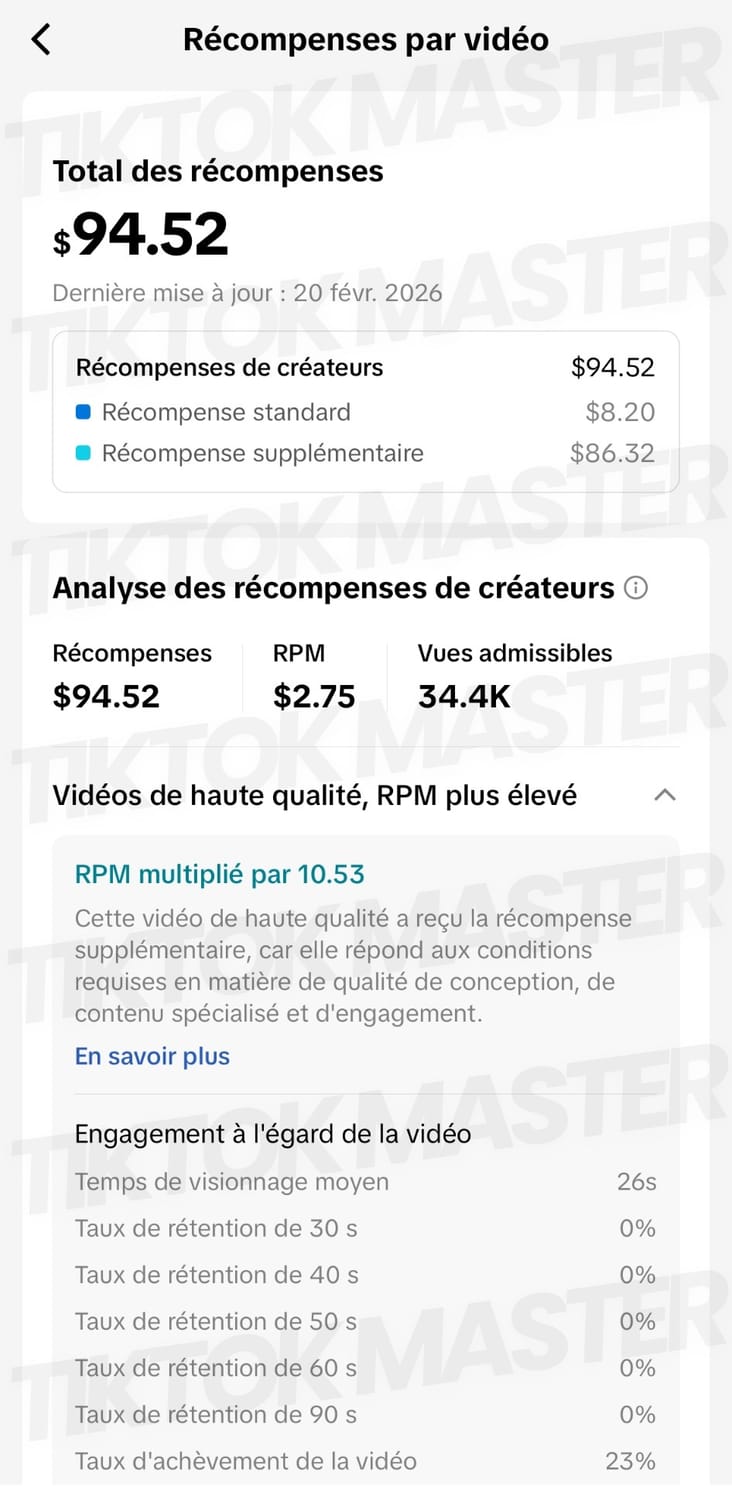
Task: Open info icon beside Analyse des récompenses
Action: pos(635,588)
